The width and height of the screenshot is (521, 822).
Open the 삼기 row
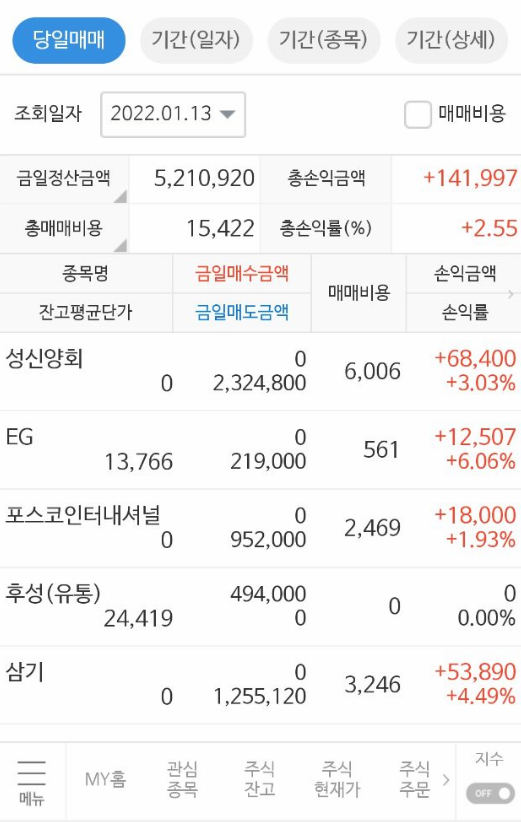[260, 684]
